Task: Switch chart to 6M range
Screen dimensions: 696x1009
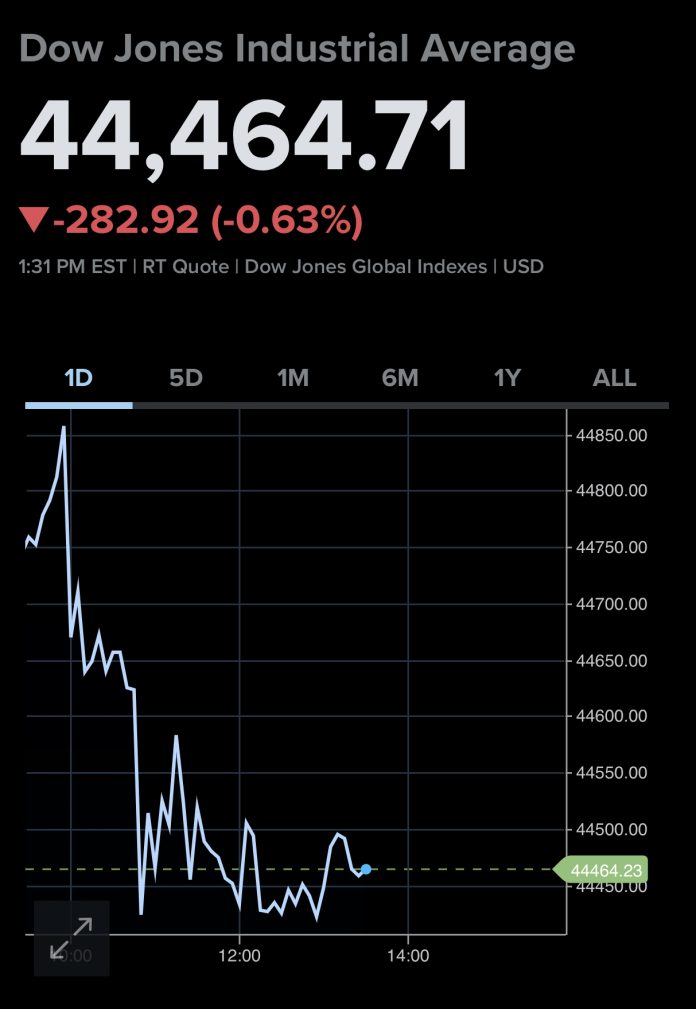Action: pos(400,378)
